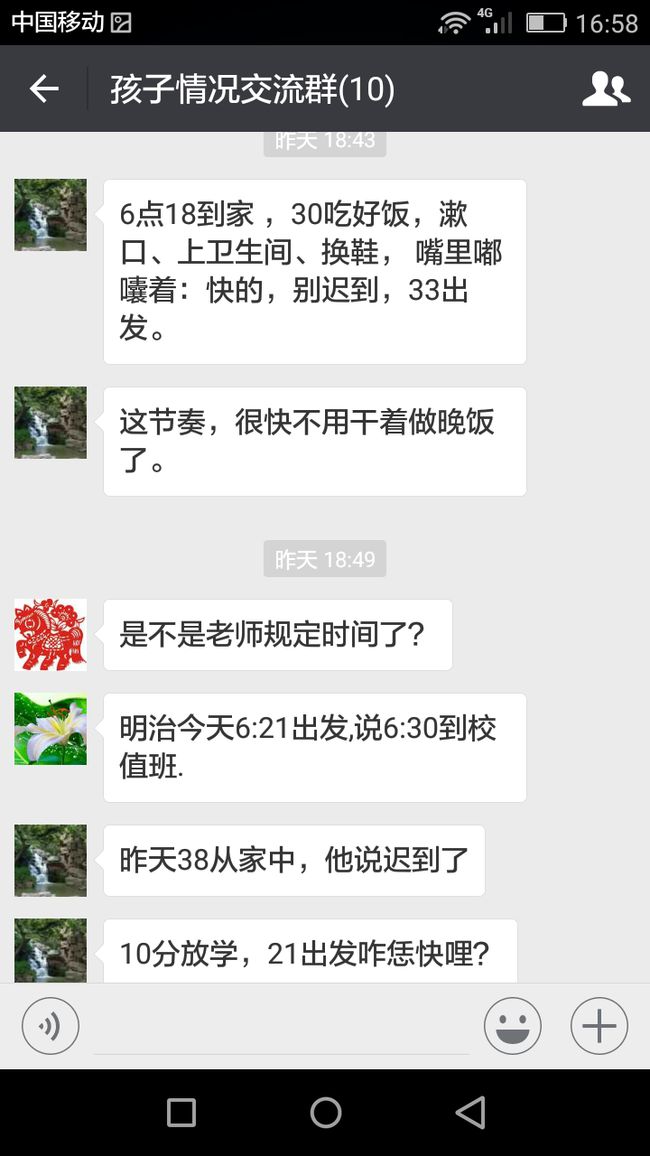Open waterfall avatar beside 6点18到家 message
The width and height of the screenshot is (650, 1156).
51,215
